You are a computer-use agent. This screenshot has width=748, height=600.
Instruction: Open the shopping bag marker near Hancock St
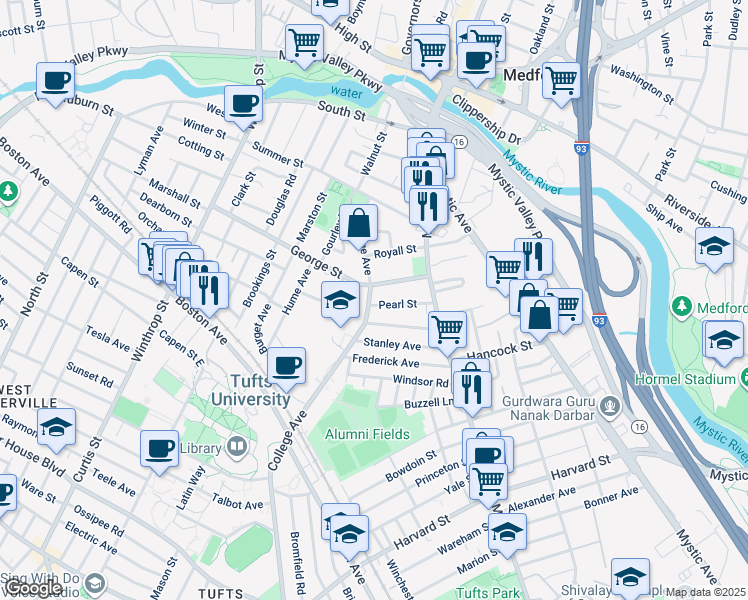pos(540,314)
